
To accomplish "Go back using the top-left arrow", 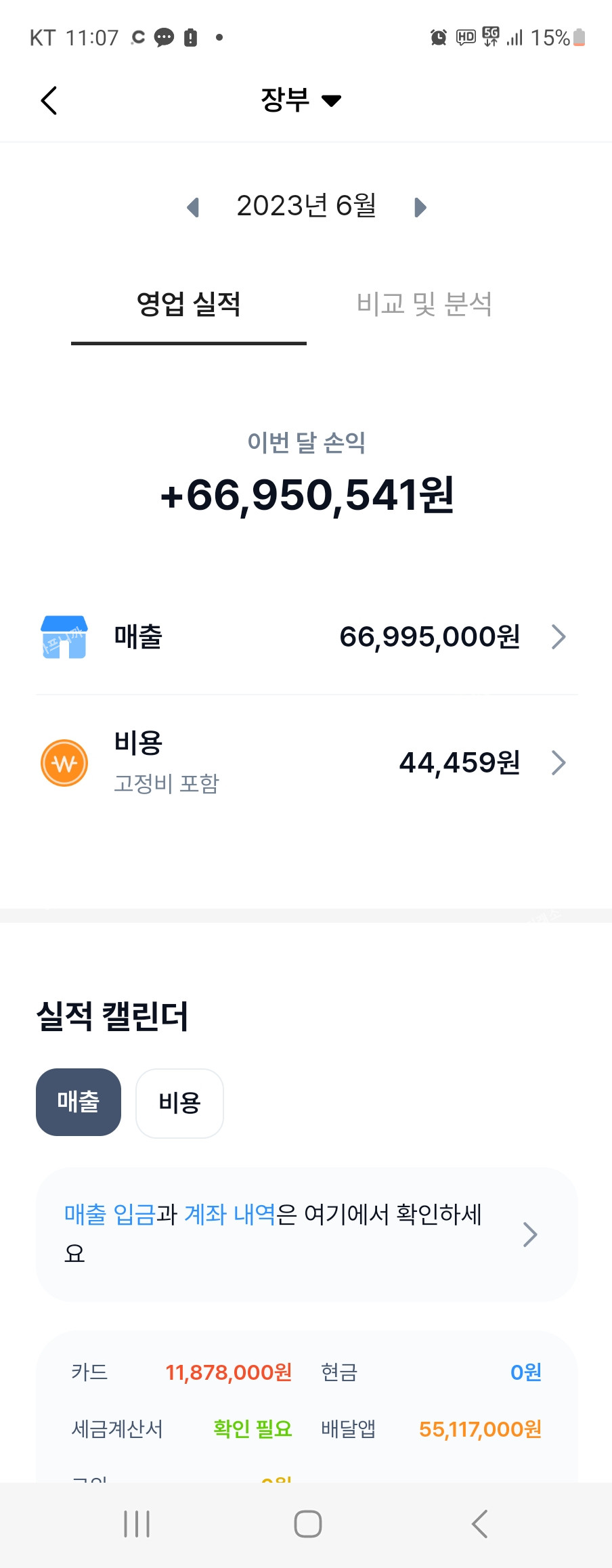I will point(49,101).
